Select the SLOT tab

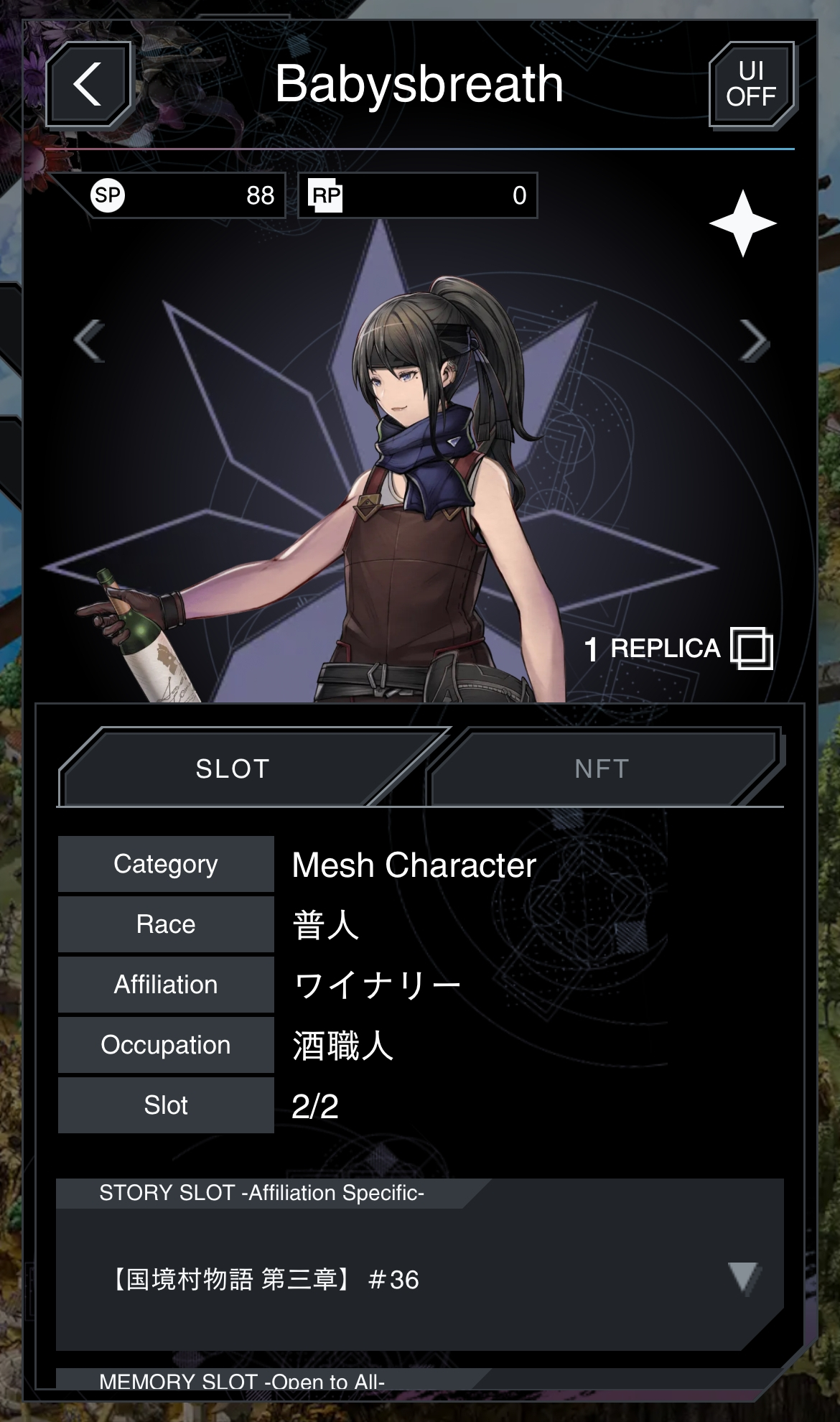pos(233,768)
